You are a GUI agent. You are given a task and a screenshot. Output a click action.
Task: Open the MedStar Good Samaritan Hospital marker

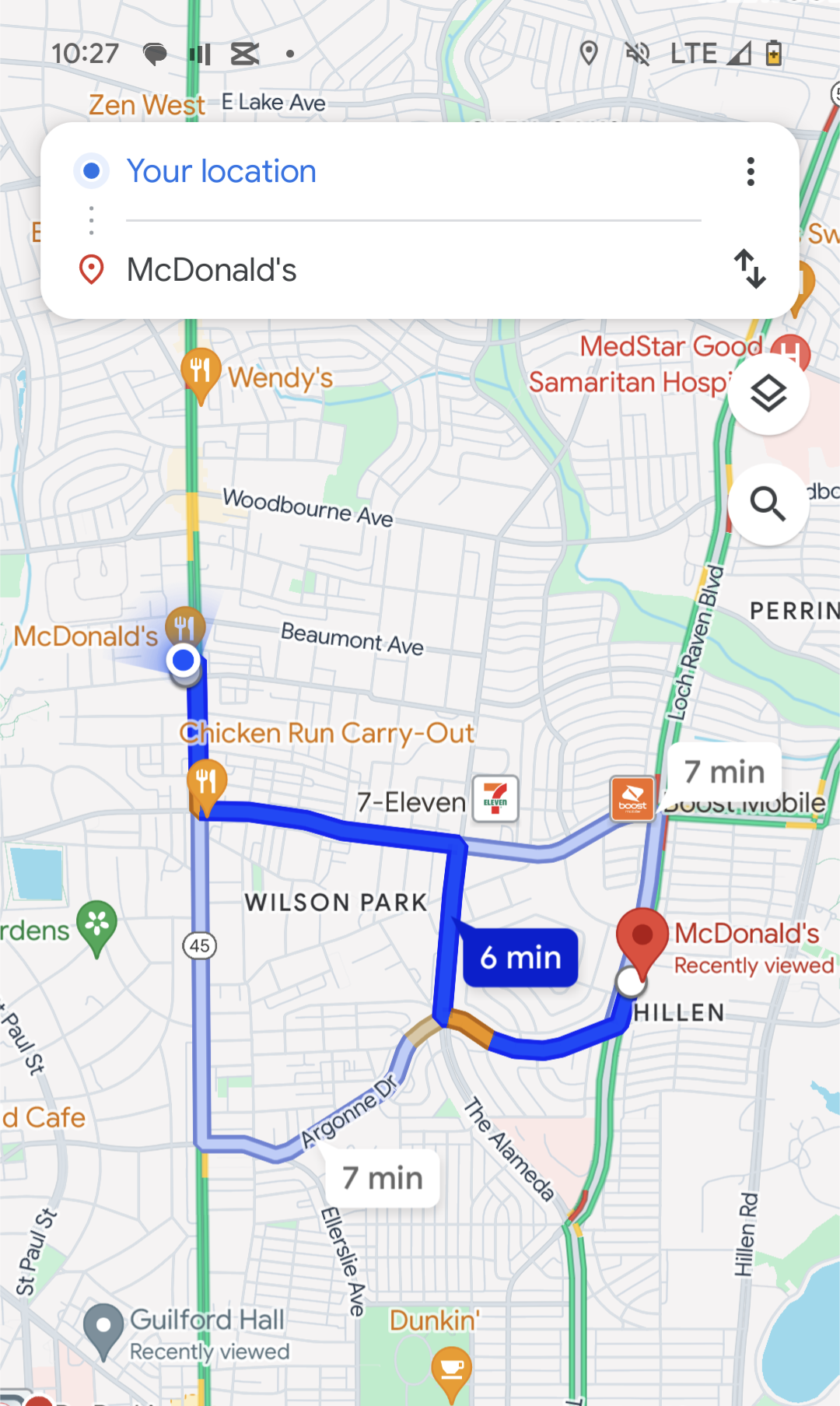pos(792,352)
